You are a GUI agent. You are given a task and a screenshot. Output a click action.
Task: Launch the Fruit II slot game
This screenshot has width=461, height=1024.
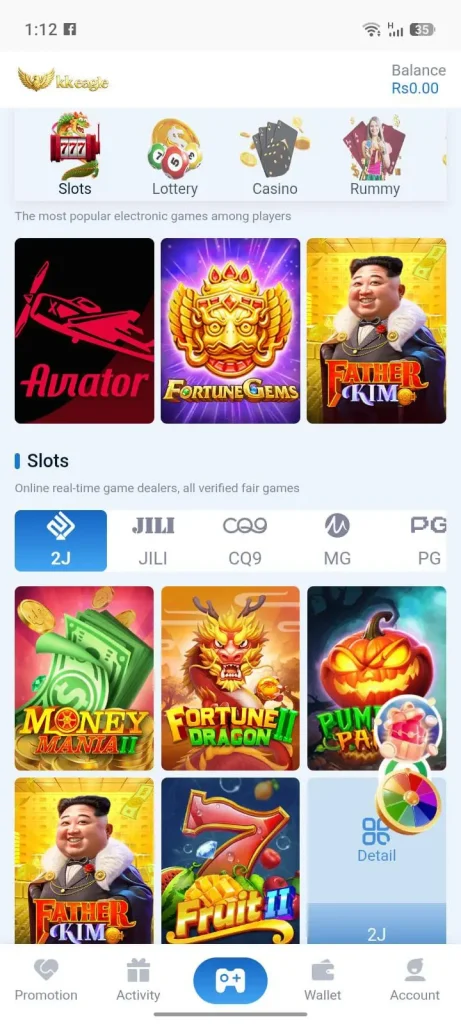[x=230, y=860]
